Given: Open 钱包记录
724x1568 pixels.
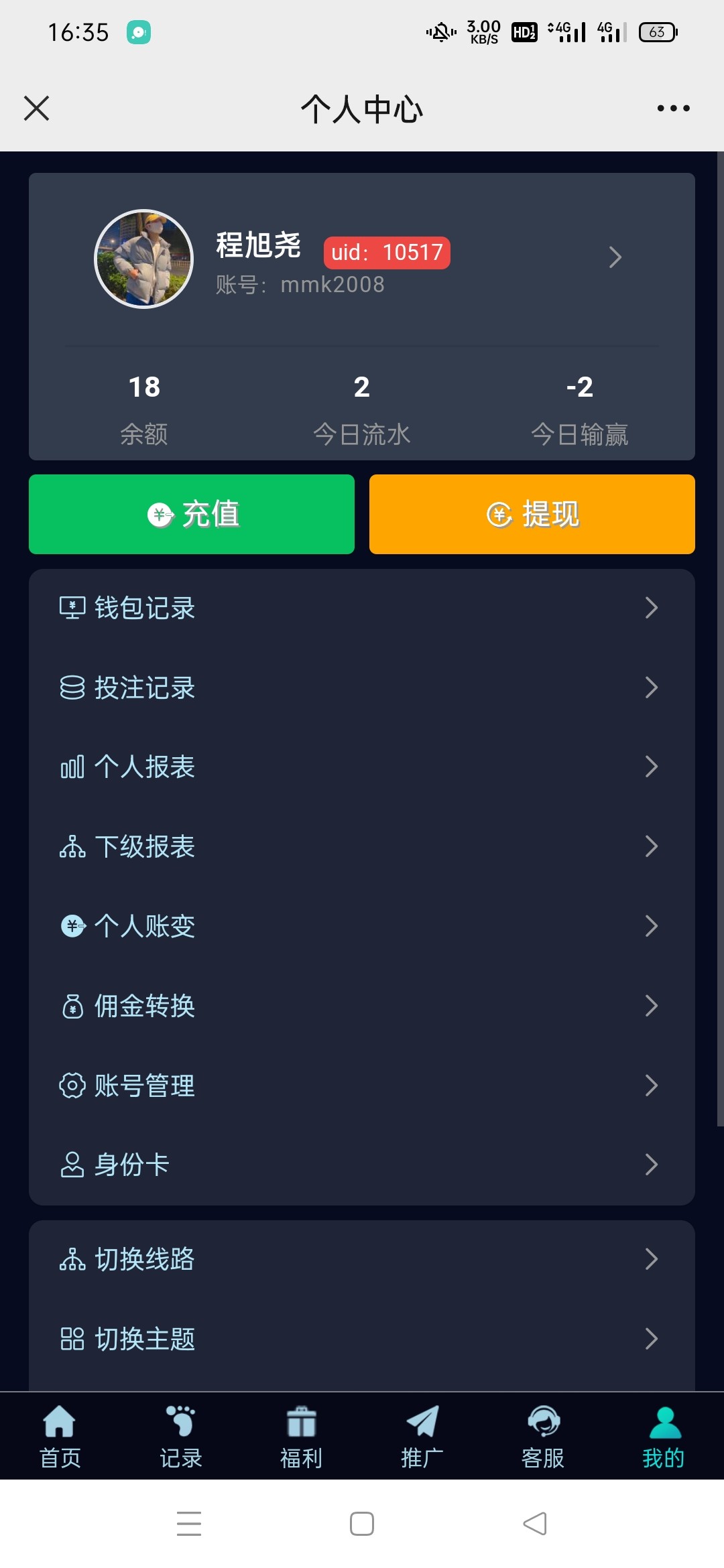Looking at the screenshot, I should (362, 608).
